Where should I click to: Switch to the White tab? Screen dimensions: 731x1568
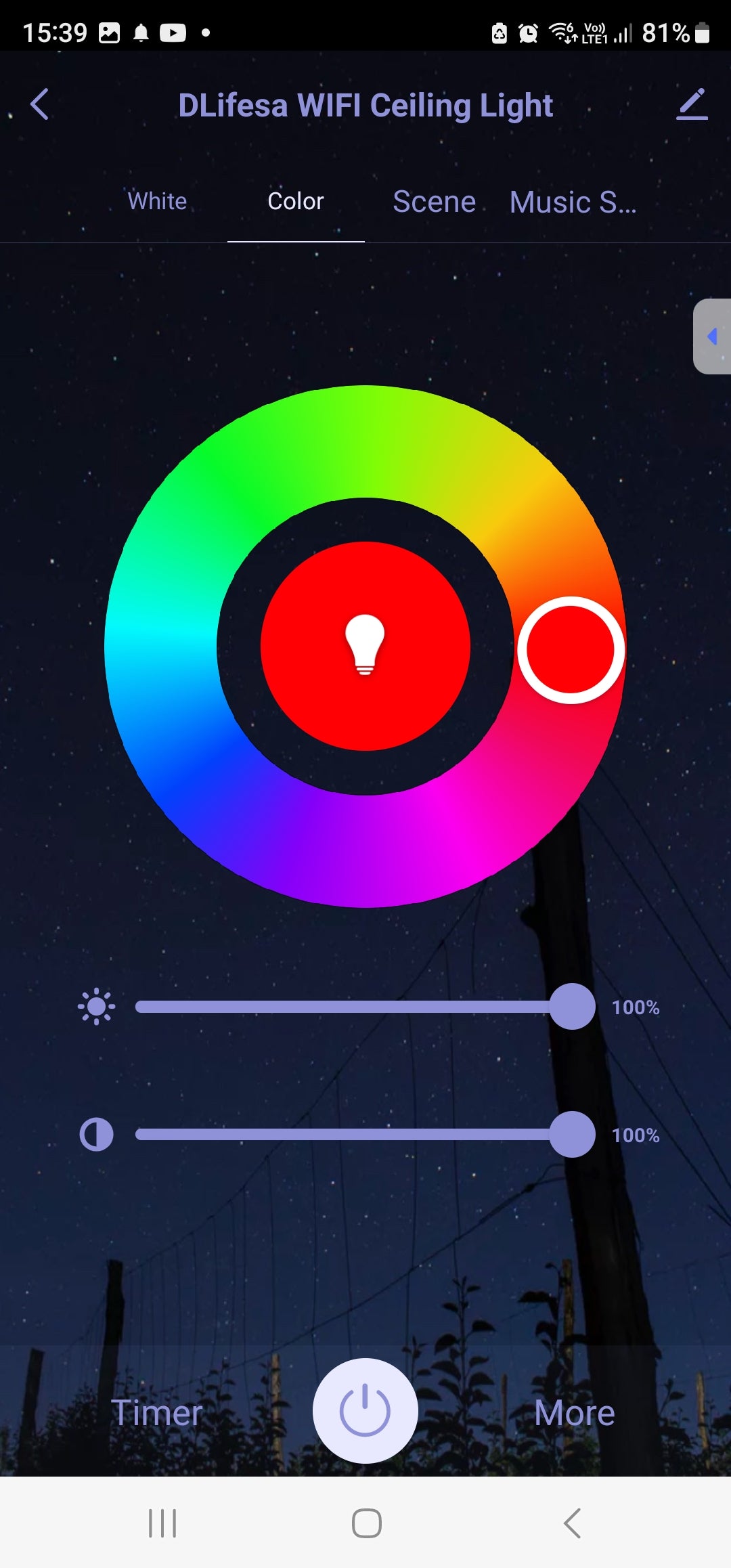pyautogui.click(x=157, y=201)
